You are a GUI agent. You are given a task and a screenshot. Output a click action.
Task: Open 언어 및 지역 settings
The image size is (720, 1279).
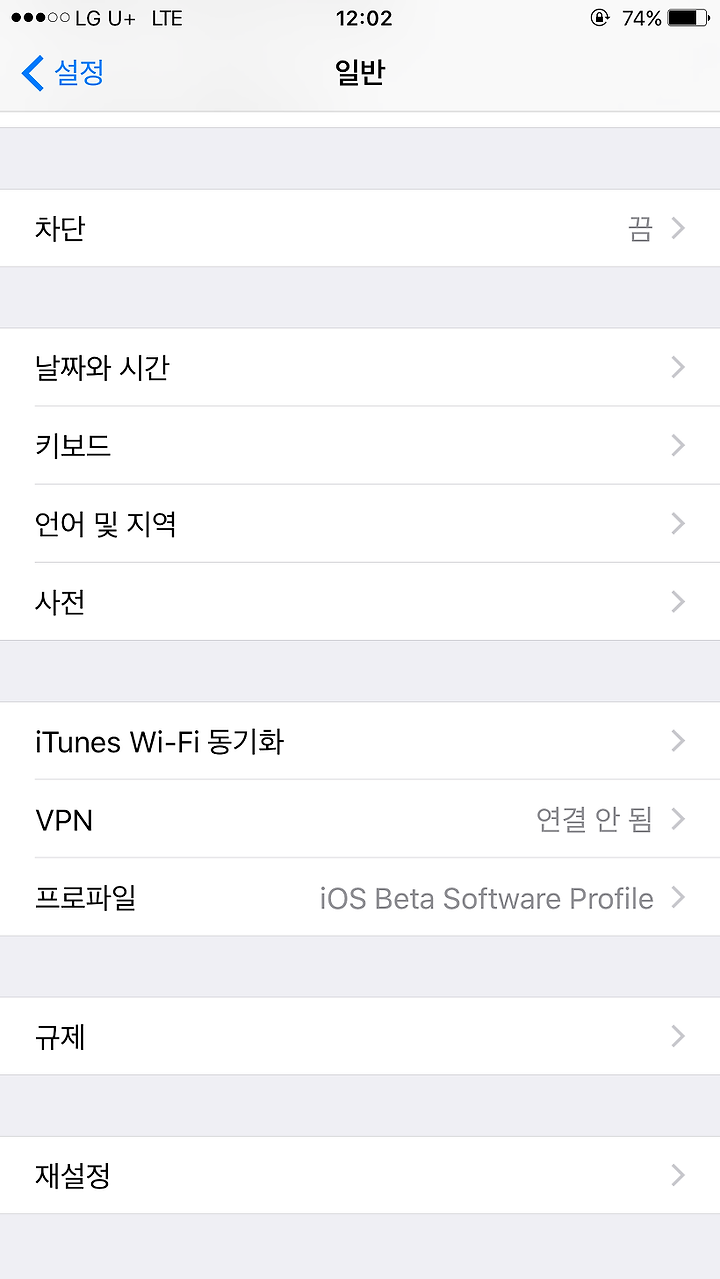(360, 523)
